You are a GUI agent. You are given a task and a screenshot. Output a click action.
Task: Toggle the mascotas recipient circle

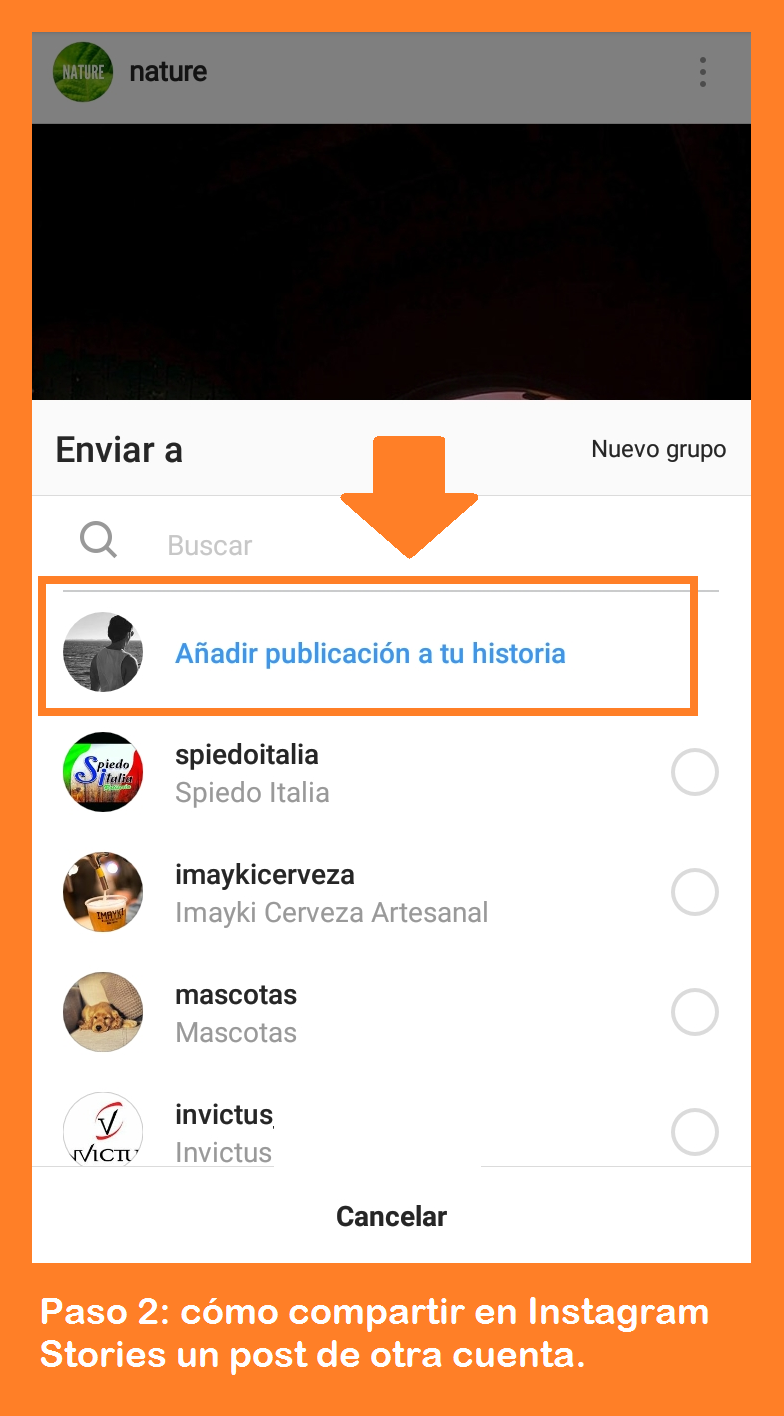click(x=695, y=1011)
